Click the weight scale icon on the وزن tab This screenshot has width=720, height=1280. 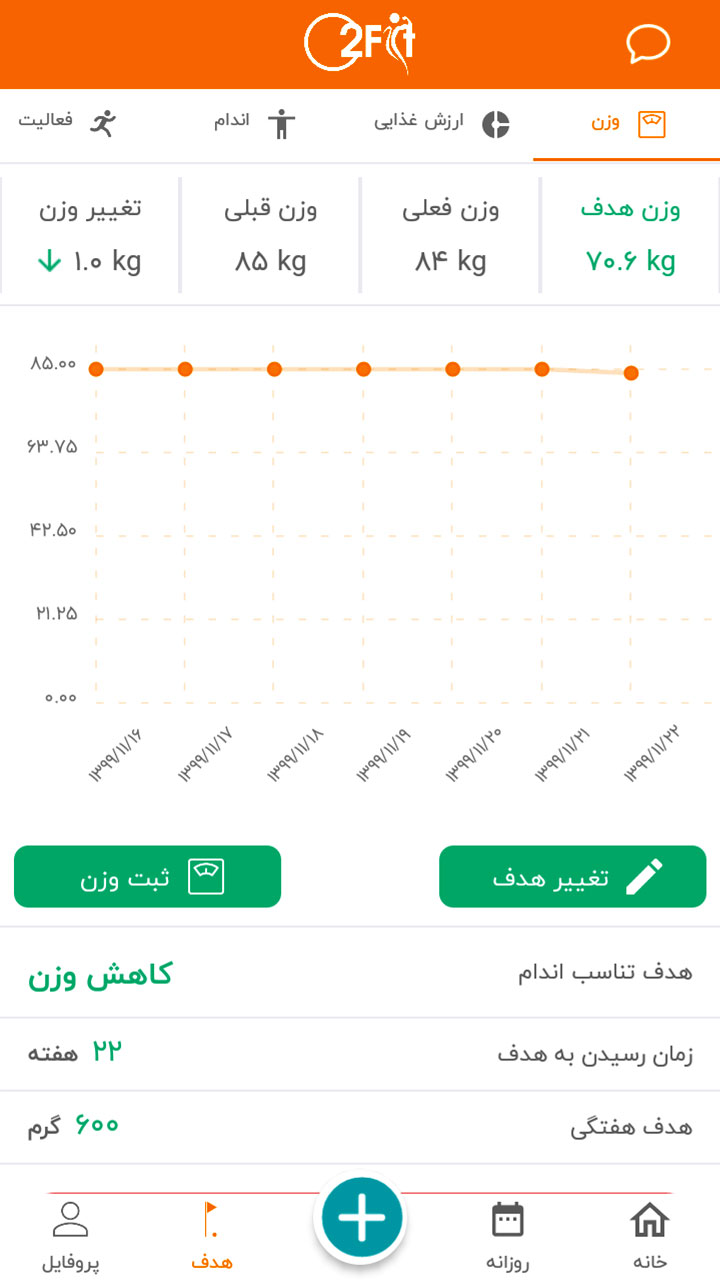pos(653,122)
